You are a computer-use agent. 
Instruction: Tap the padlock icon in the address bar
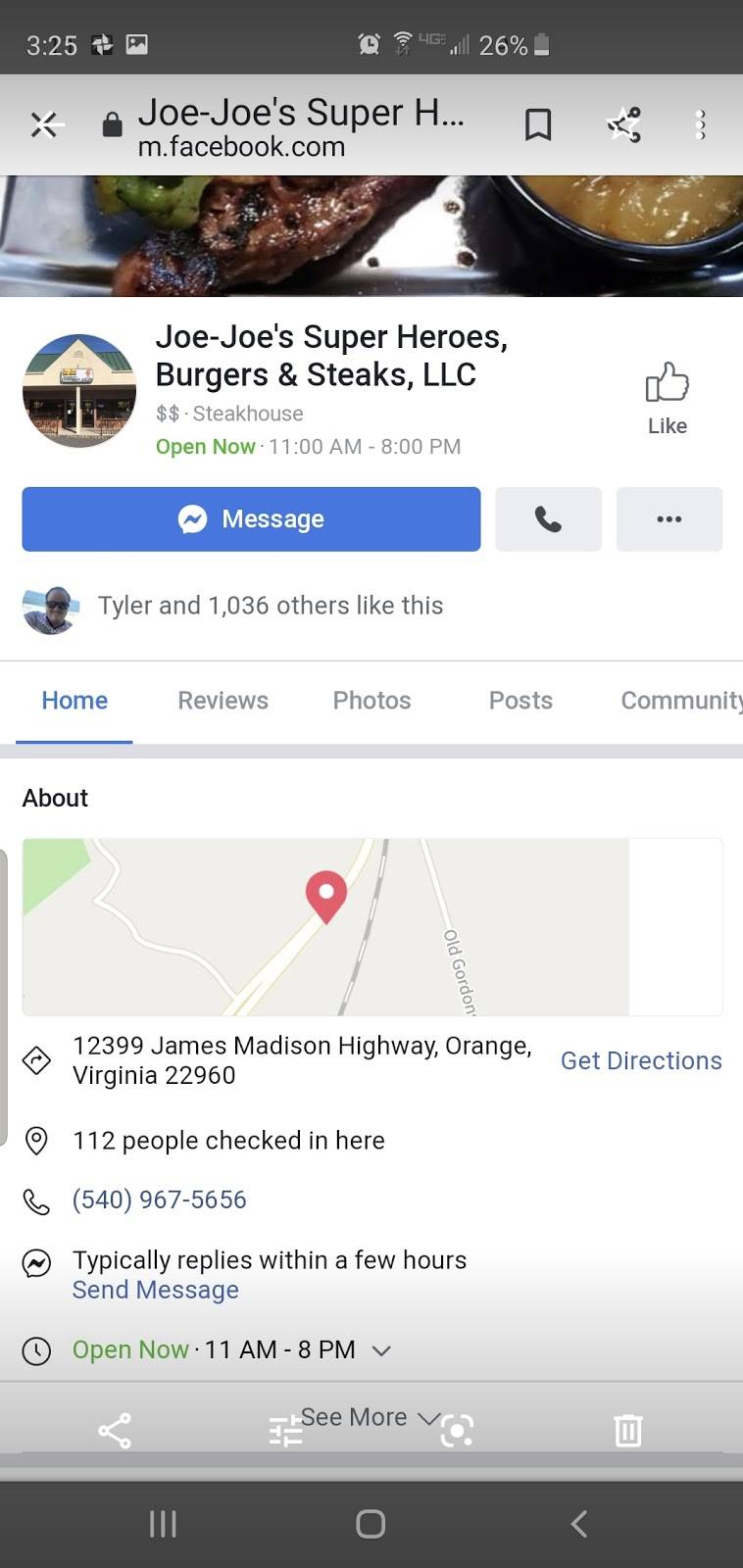coord(111,123)
